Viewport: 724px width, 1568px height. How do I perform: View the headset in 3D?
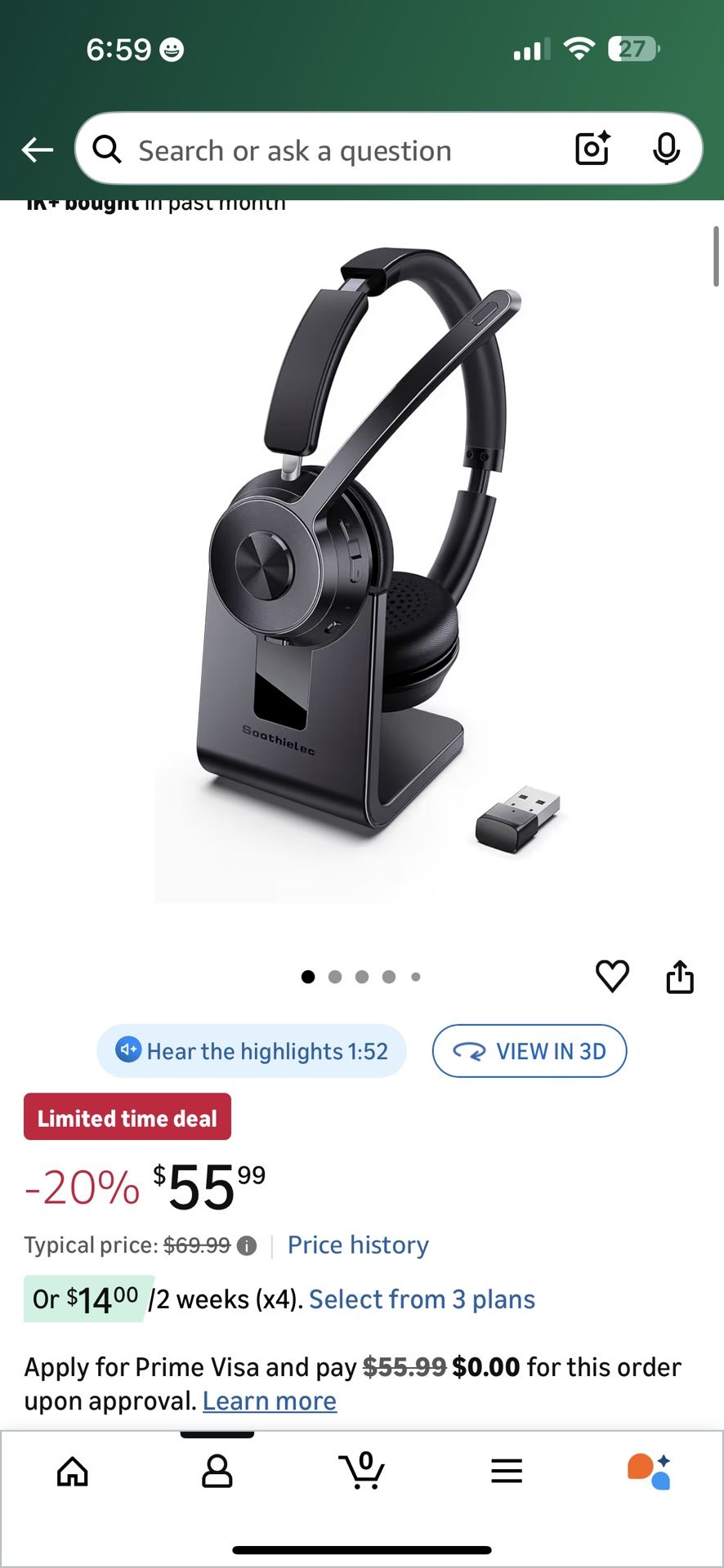point(530,1051)
